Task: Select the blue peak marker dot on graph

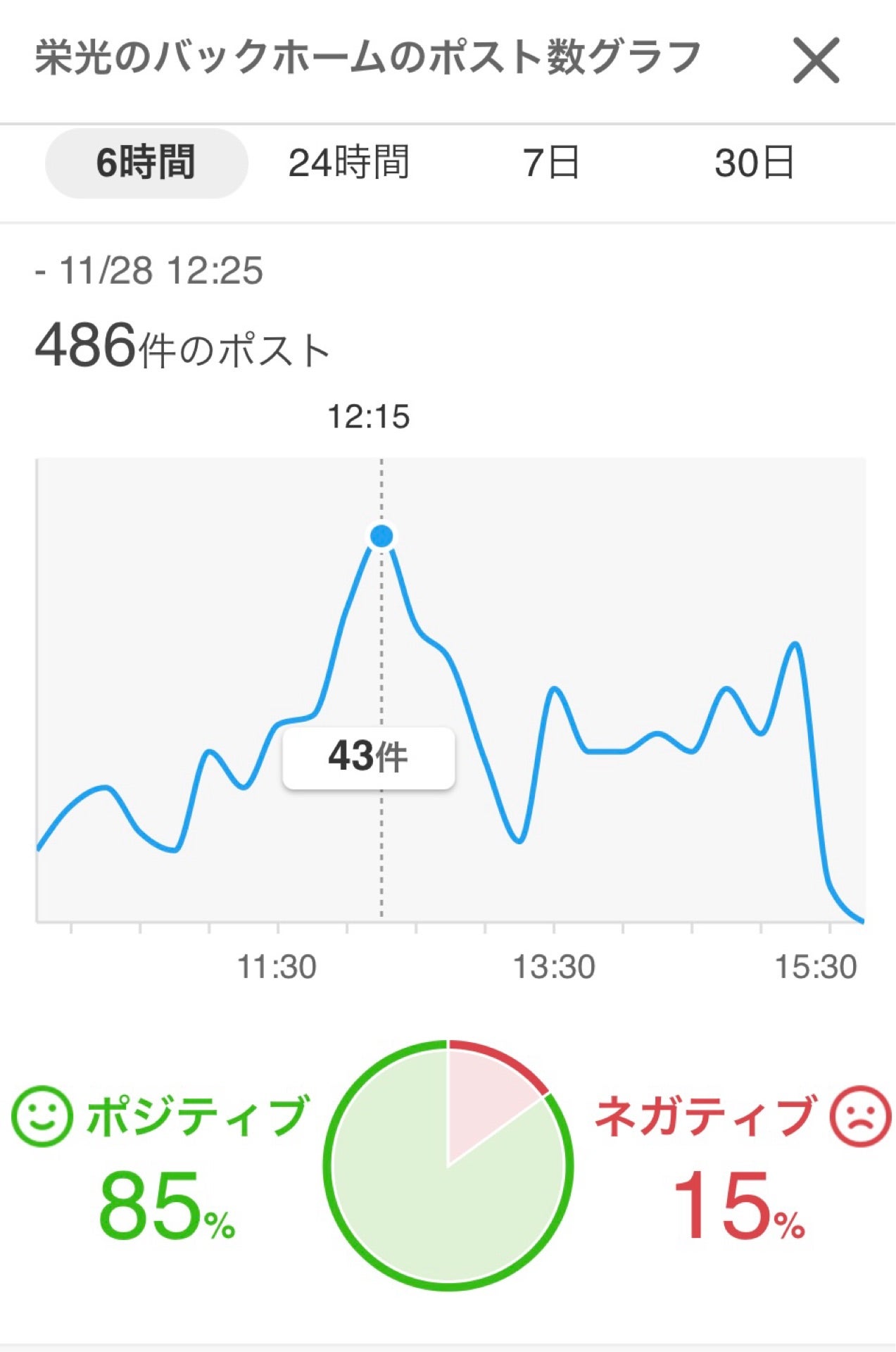Action: (x=381, y=537)
